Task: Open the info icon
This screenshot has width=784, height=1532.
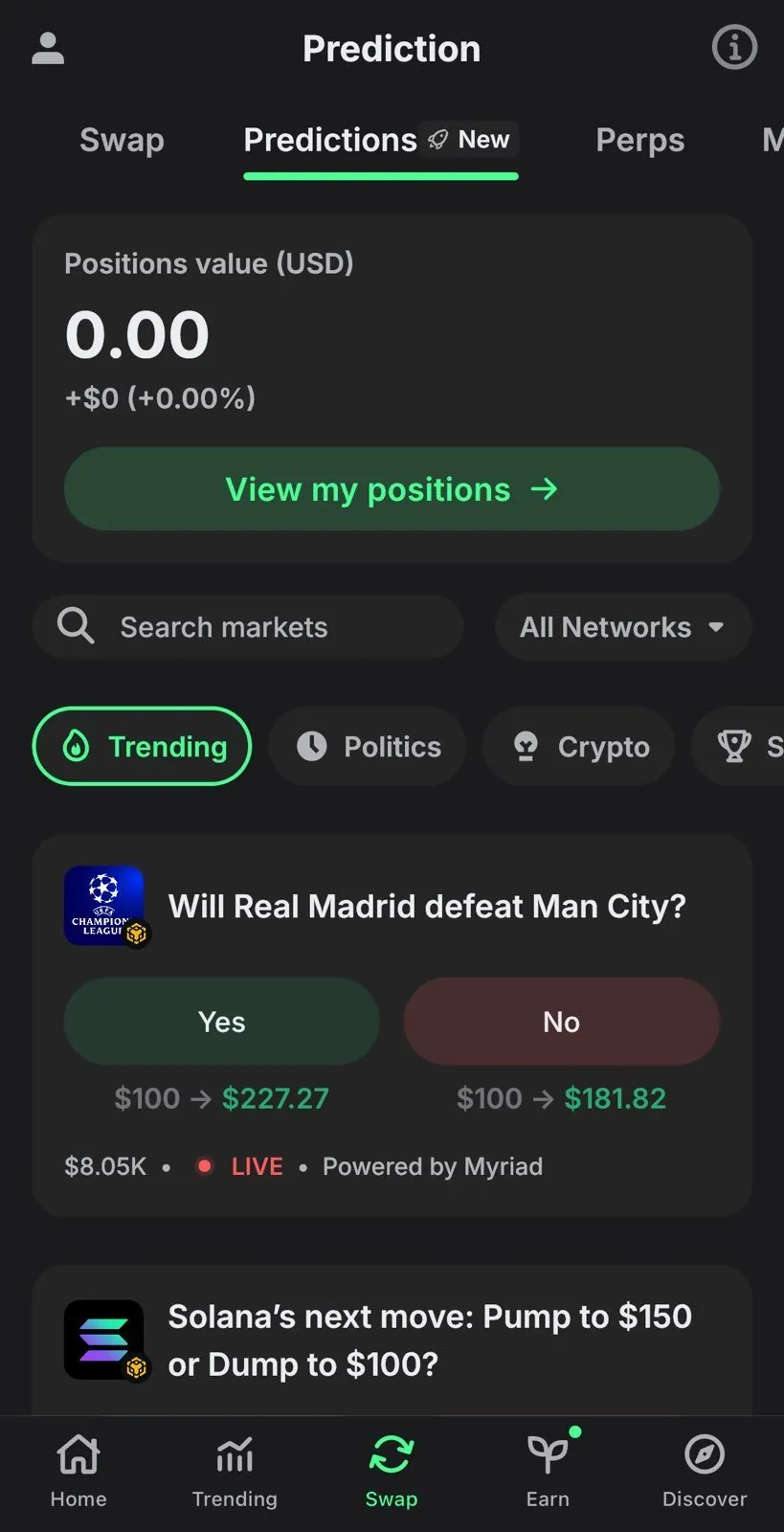Action: pyautogui.click(x=734, y=48)
